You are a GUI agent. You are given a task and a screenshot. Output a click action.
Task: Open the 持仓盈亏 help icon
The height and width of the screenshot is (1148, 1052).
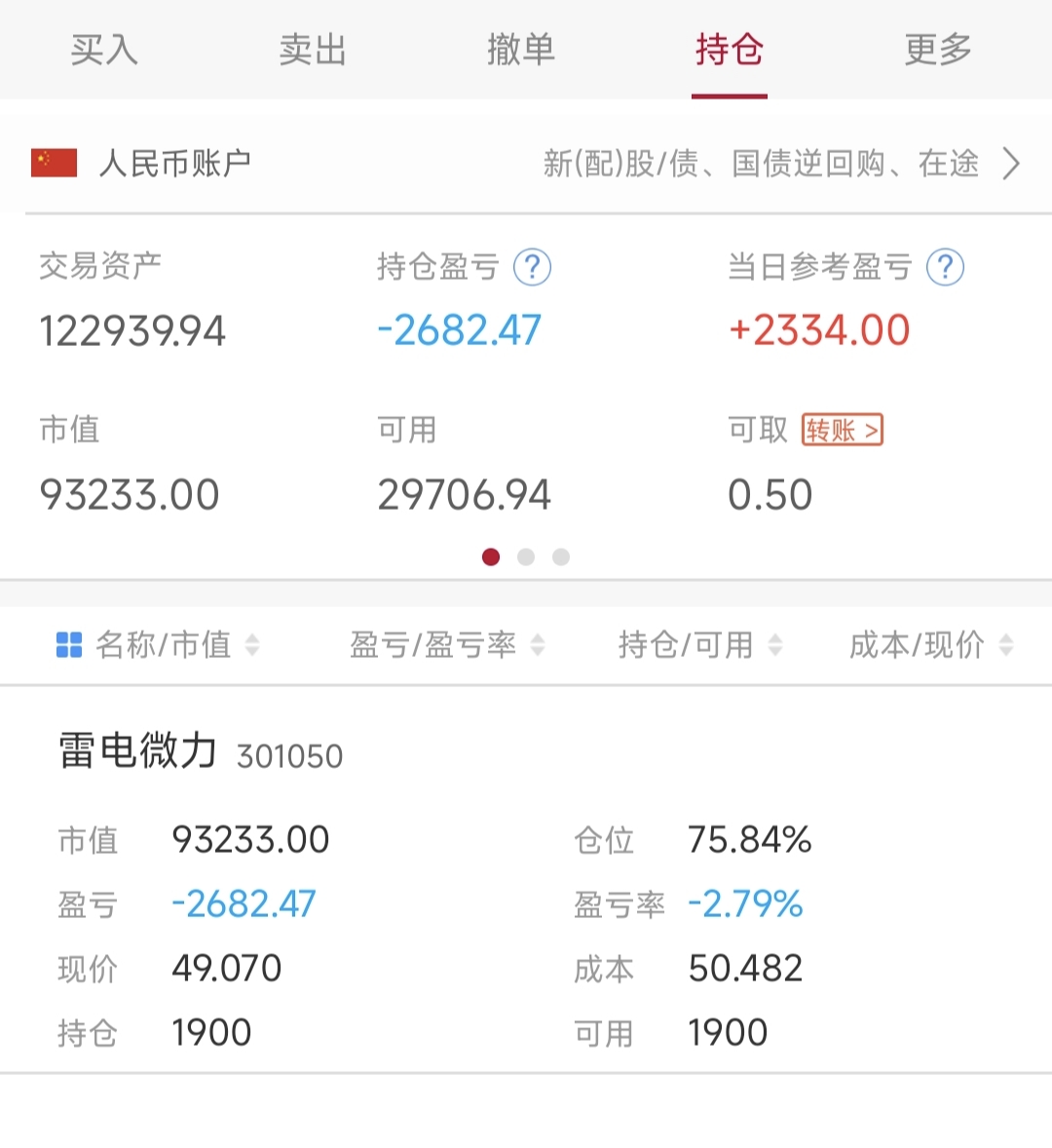532,266
